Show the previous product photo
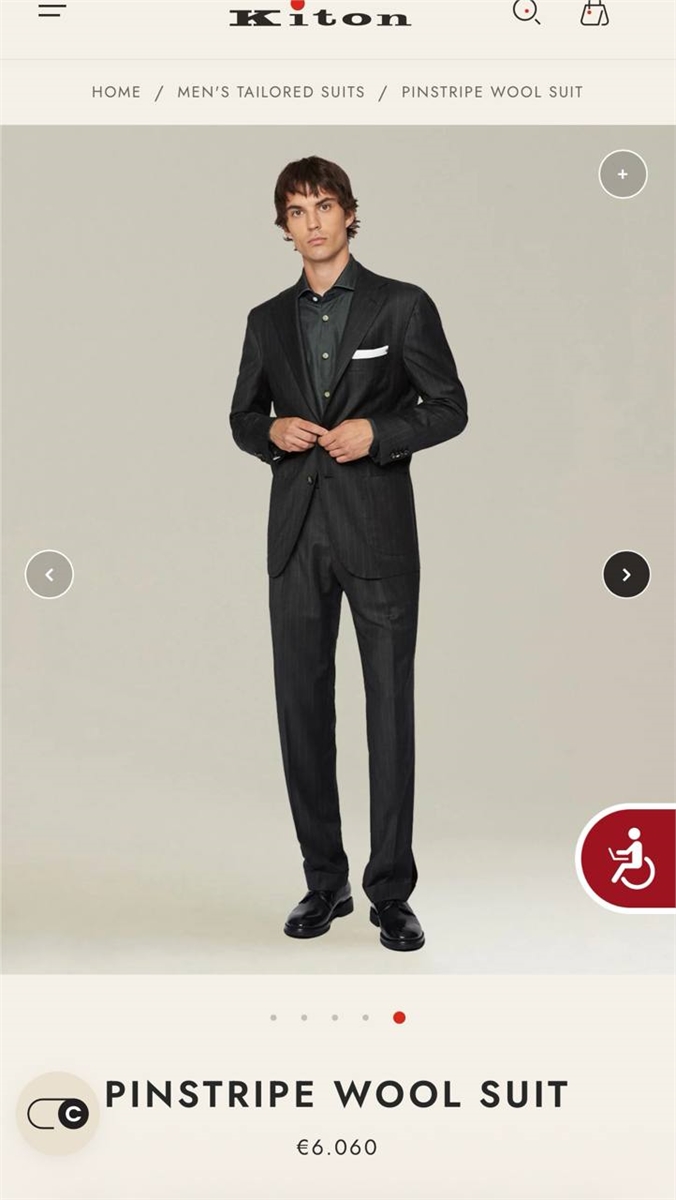The image size is (676, 1200). (x=49, y=575)
